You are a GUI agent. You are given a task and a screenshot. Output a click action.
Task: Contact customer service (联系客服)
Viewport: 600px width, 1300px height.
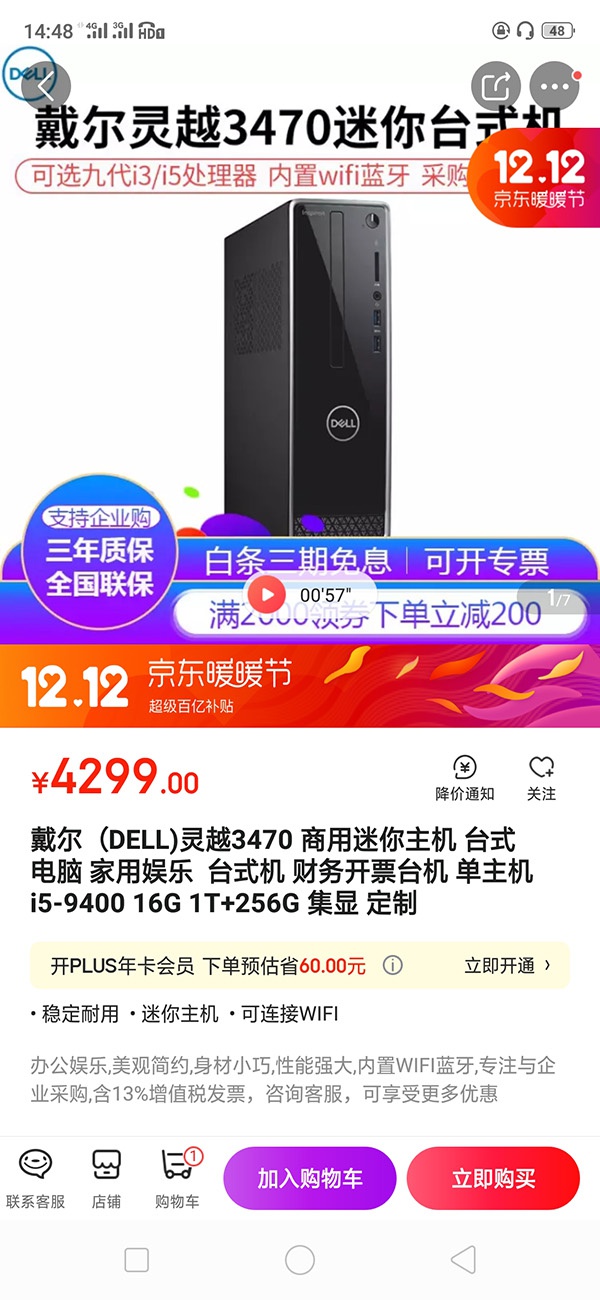[x=36, y=1178]
